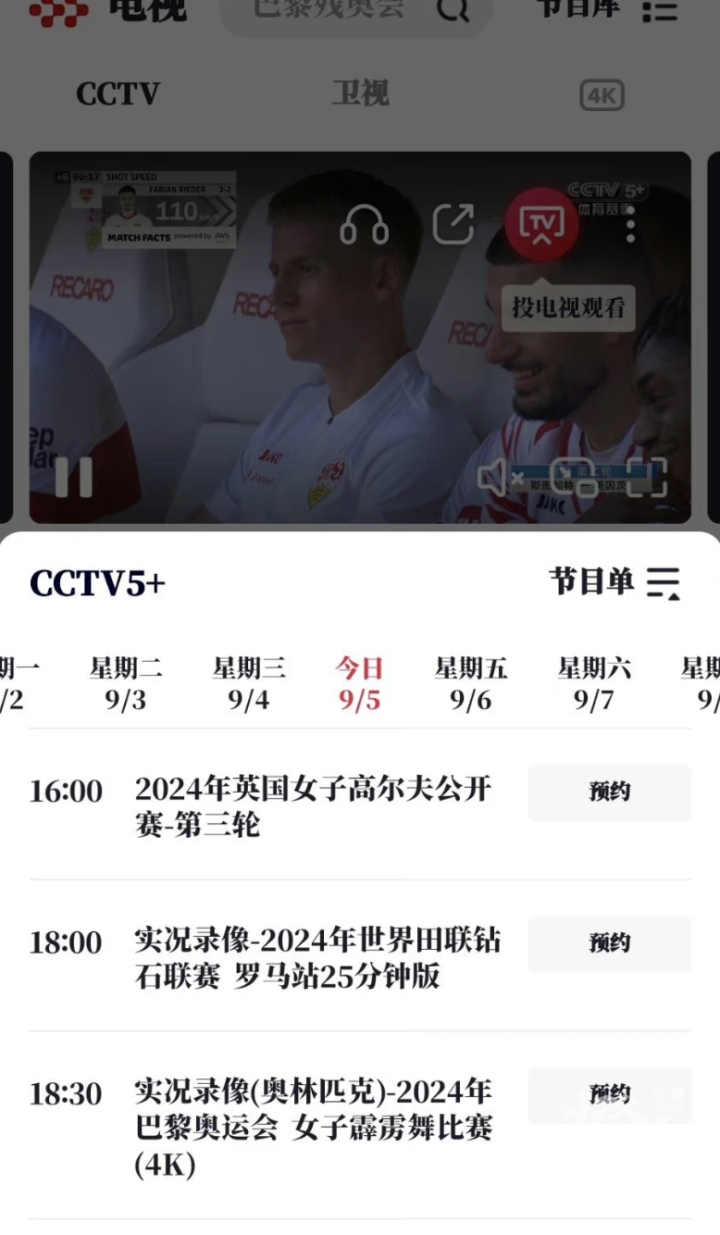Screen dimensions: 720x1235
Task: Select 星期二 9/3 day tab
Action: click(125, 685)
